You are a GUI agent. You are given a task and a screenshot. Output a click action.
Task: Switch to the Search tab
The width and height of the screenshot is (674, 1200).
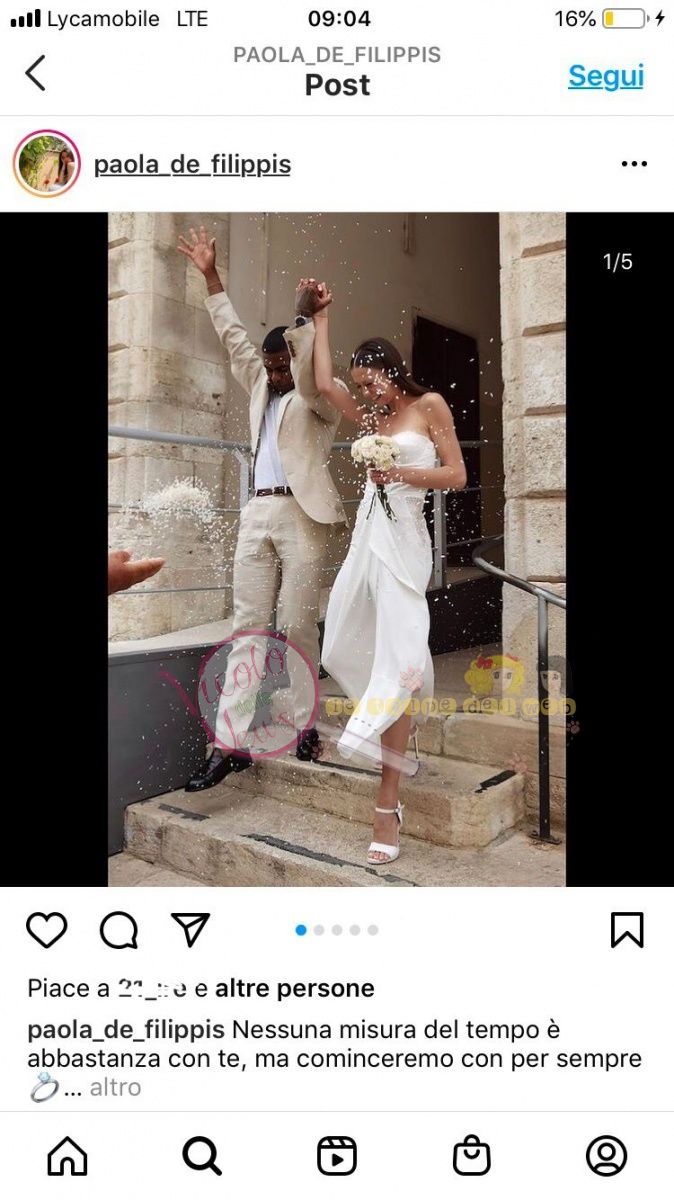(202, 1156)
